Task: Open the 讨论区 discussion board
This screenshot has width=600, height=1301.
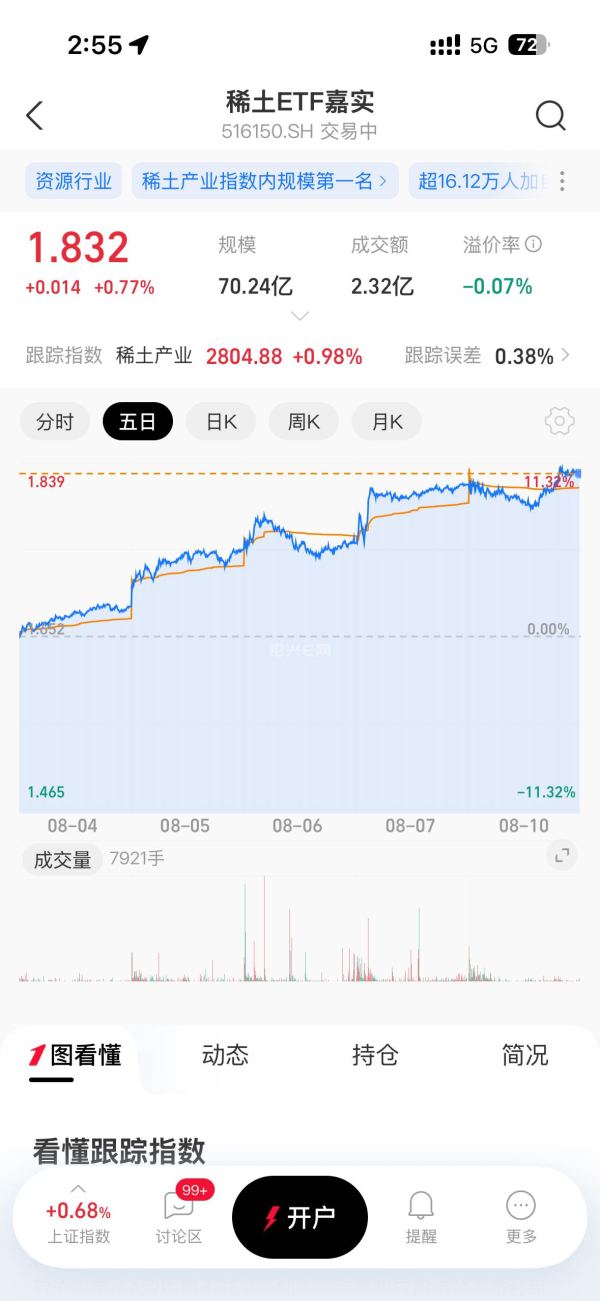Action: (x=179, y=1216)
